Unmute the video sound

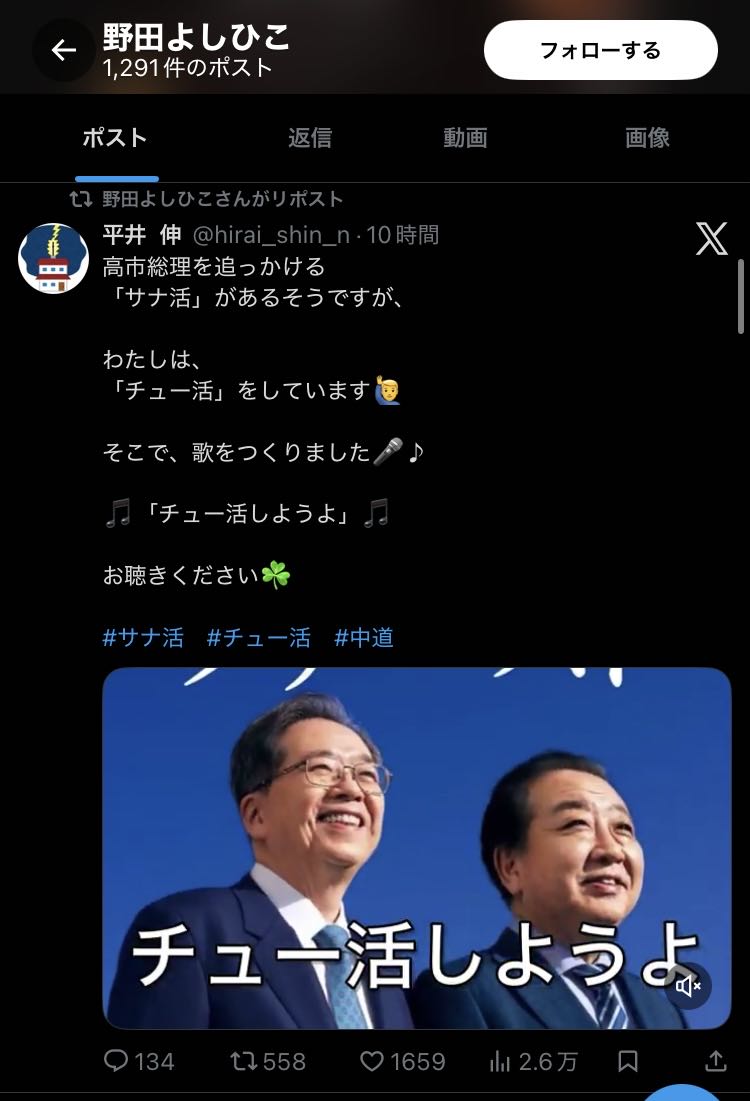pyautogui.click(x=688, y=986)
